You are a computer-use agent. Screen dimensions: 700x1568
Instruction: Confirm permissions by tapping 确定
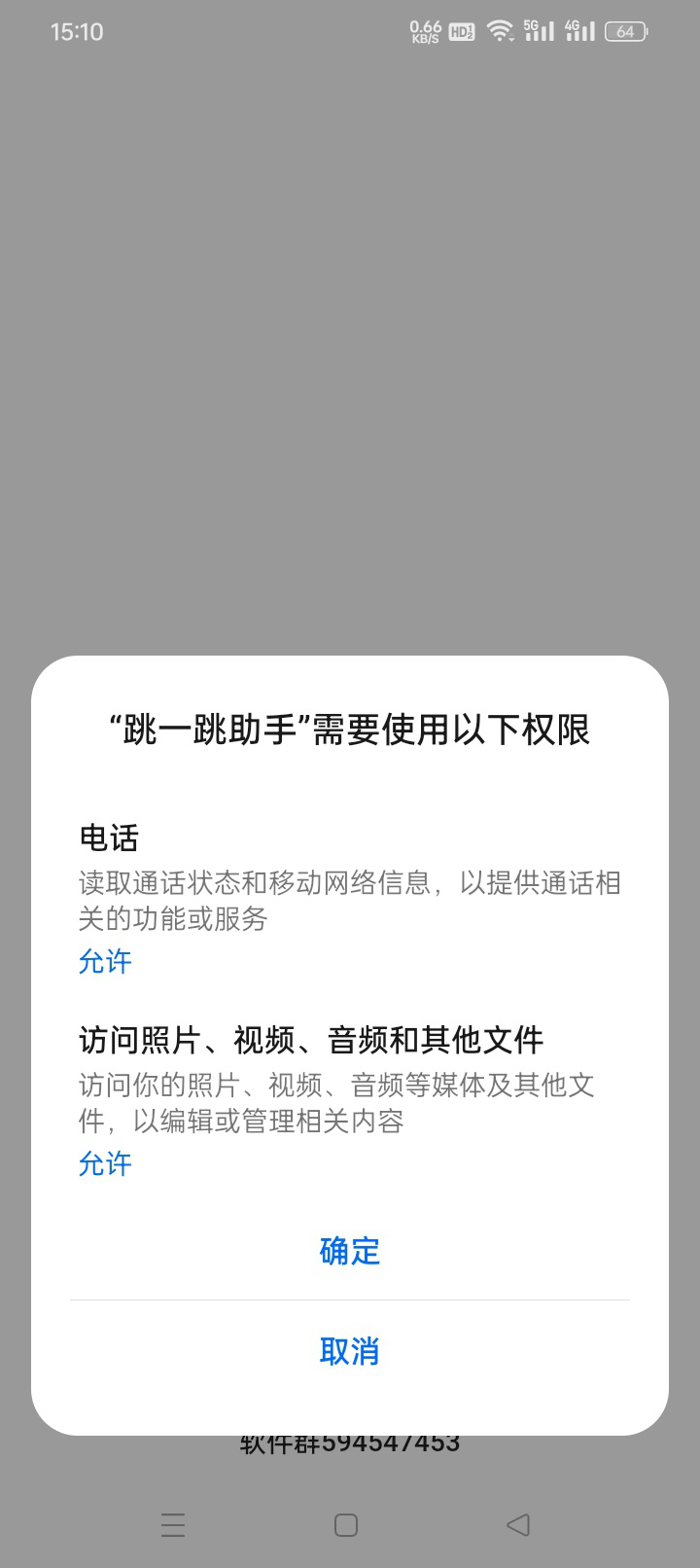349,1252
